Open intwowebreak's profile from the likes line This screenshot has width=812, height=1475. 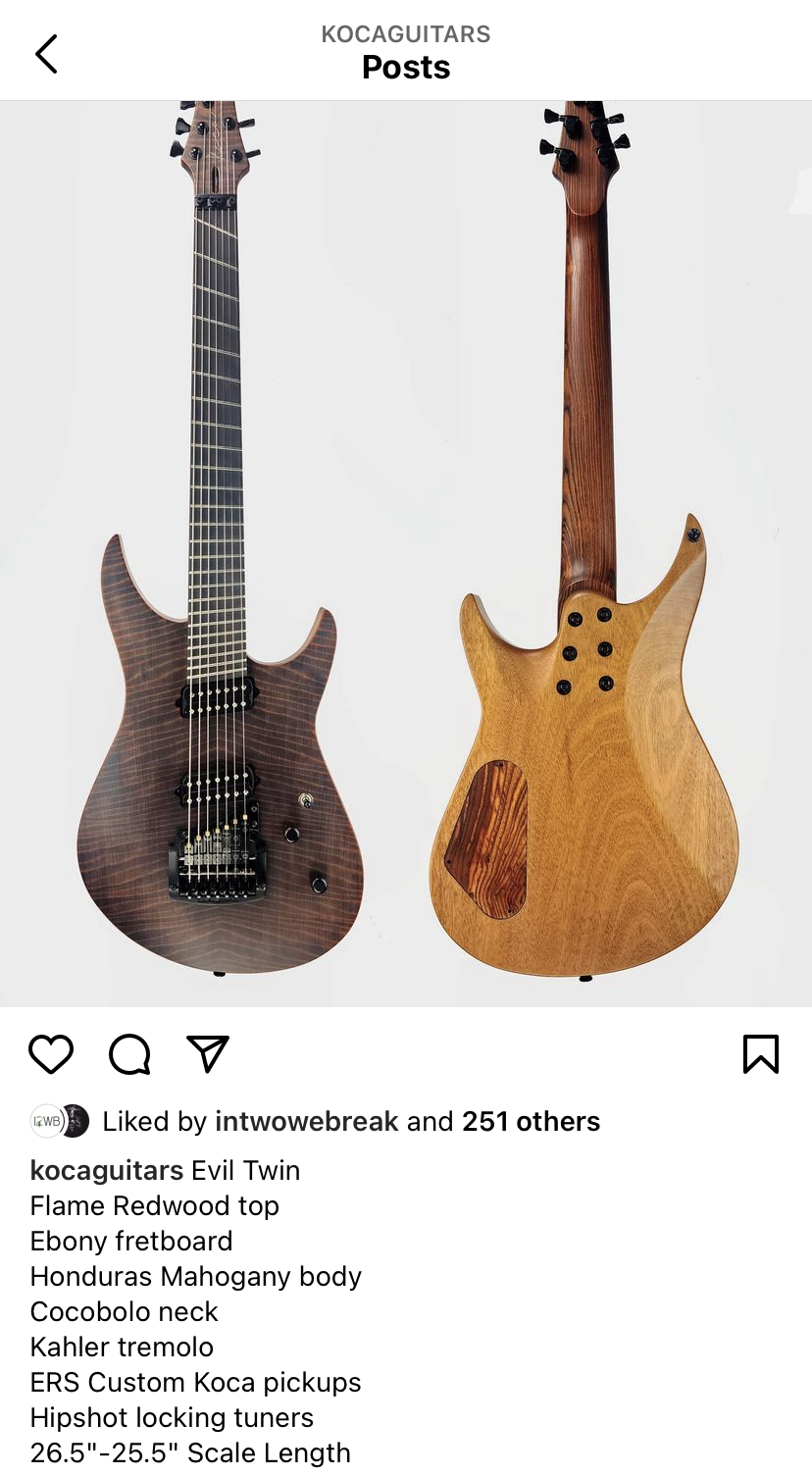point(306,1121)
